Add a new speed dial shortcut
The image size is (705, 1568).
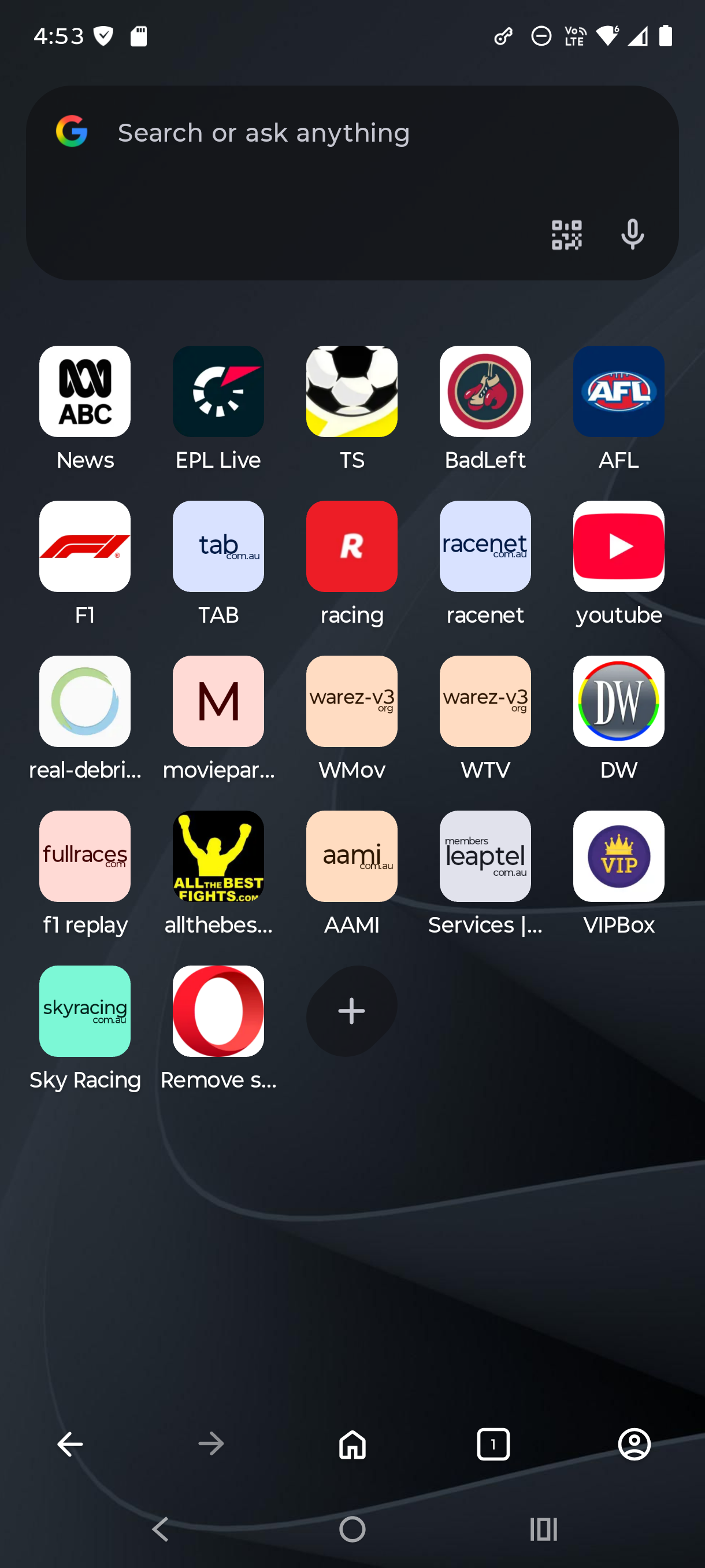[x=351, y=1011]
